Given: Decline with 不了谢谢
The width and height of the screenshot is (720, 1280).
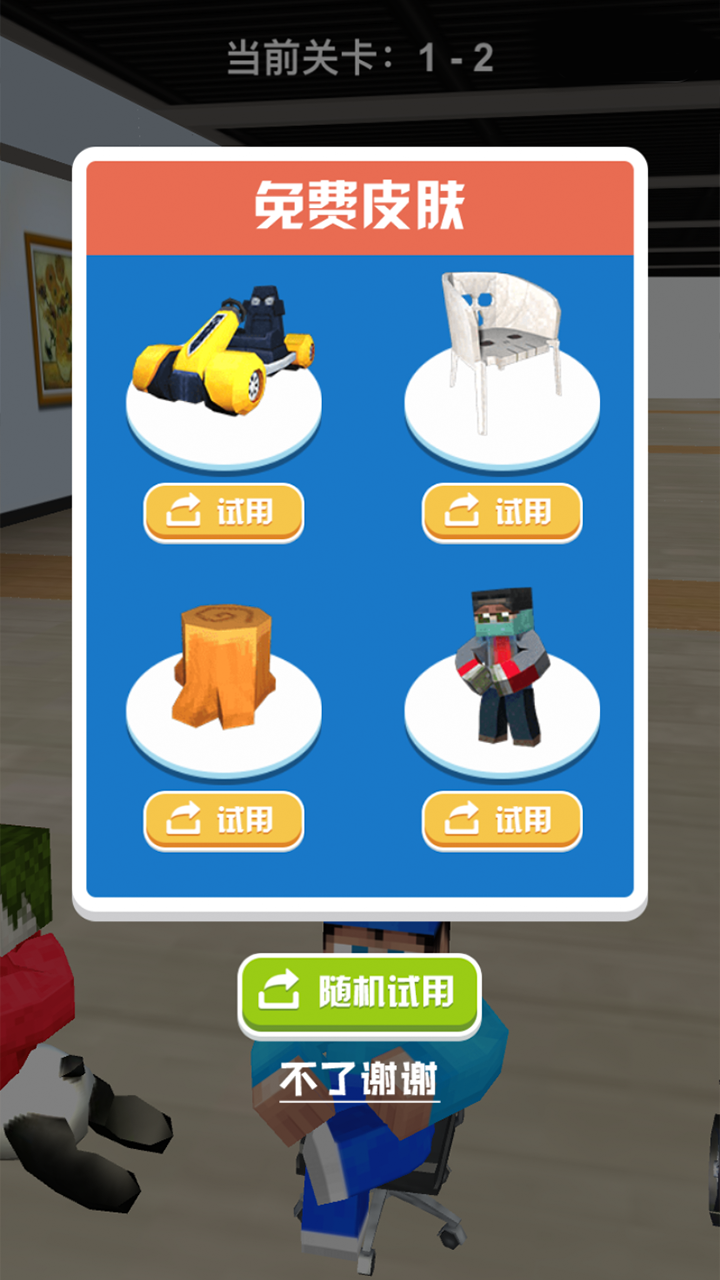Looking at the screenshot, I should tap(359, 1080).
